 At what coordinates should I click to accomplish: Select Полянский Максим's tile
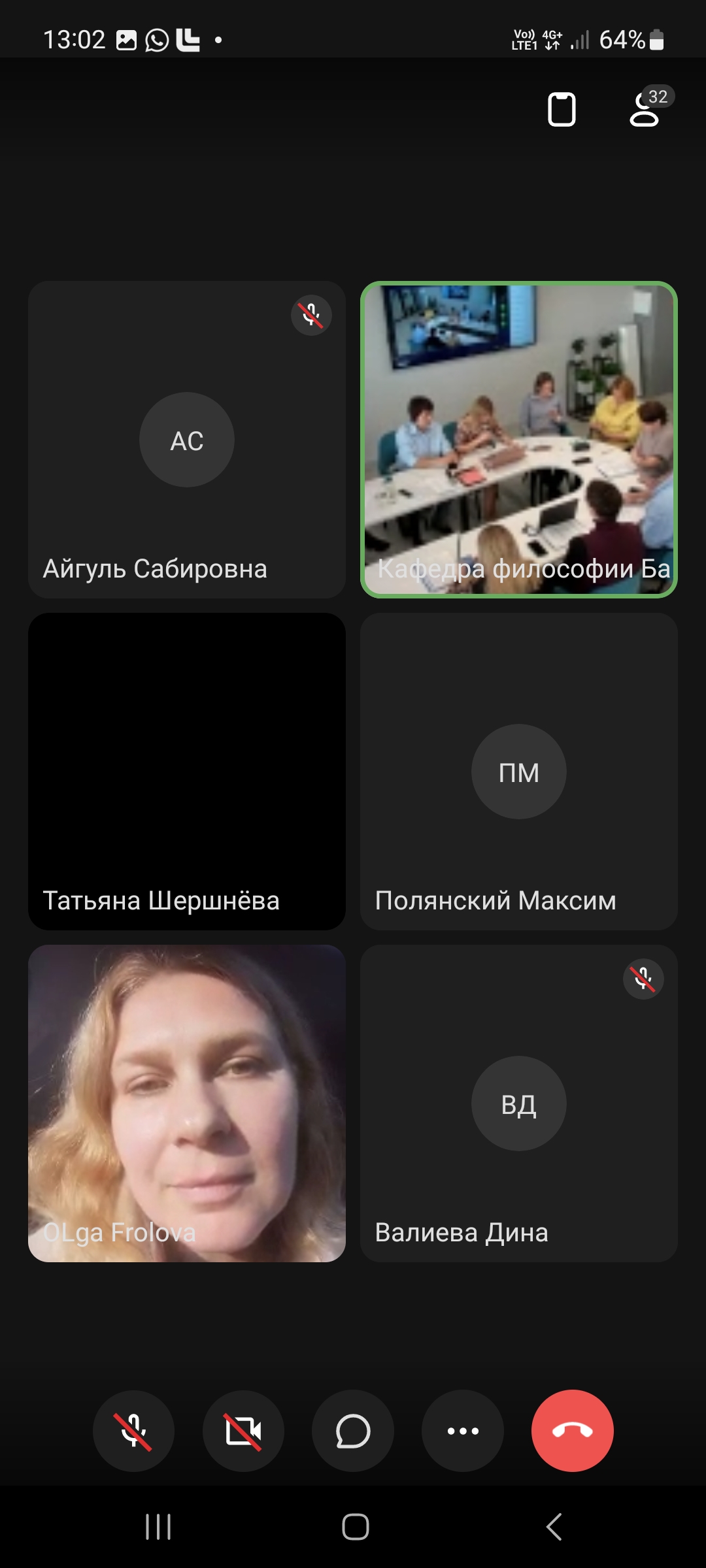tap(519, 772)
